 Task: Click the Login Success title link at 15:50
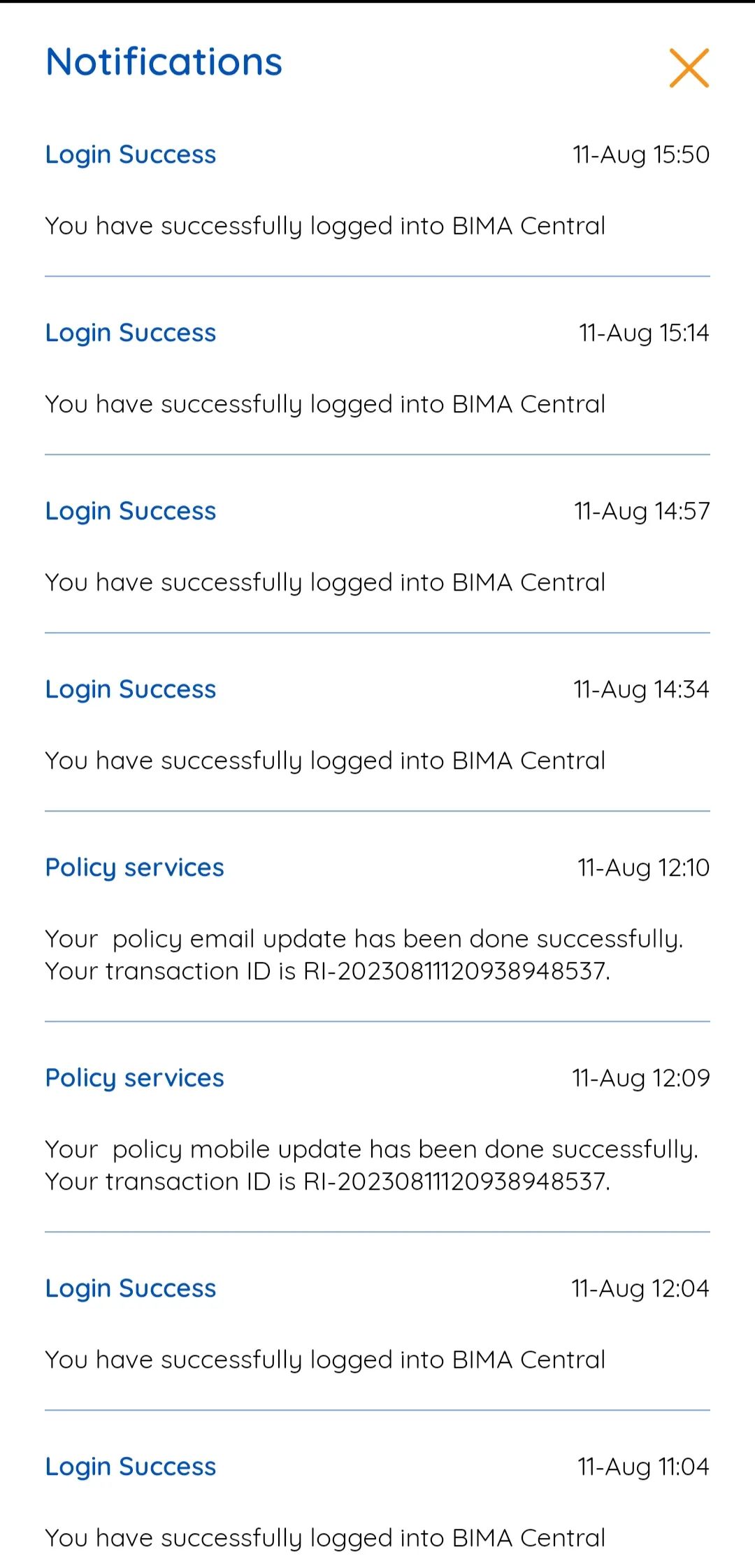[x=130, y=154]
